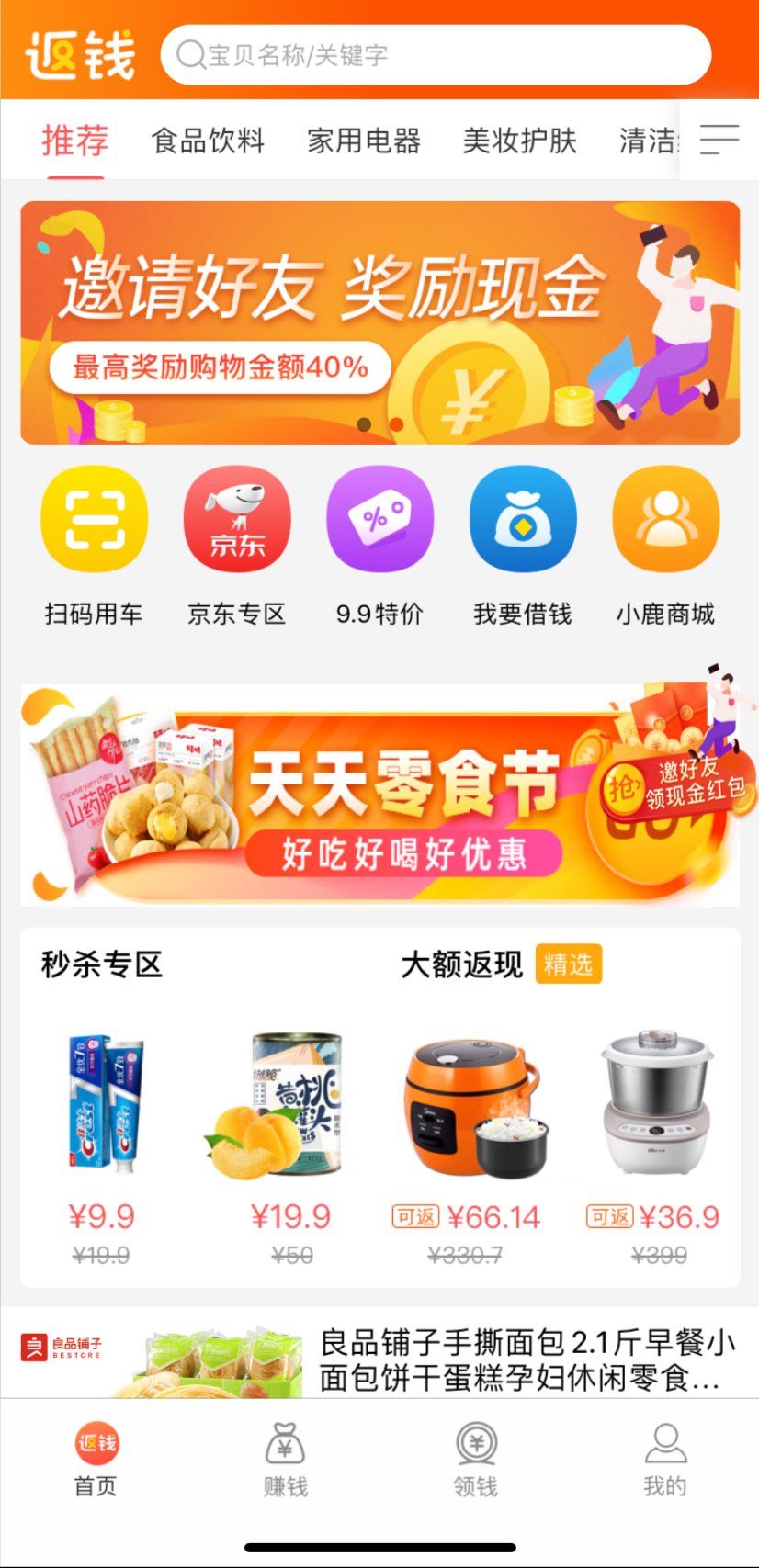Go to the 赚钱 tab

285,1461
